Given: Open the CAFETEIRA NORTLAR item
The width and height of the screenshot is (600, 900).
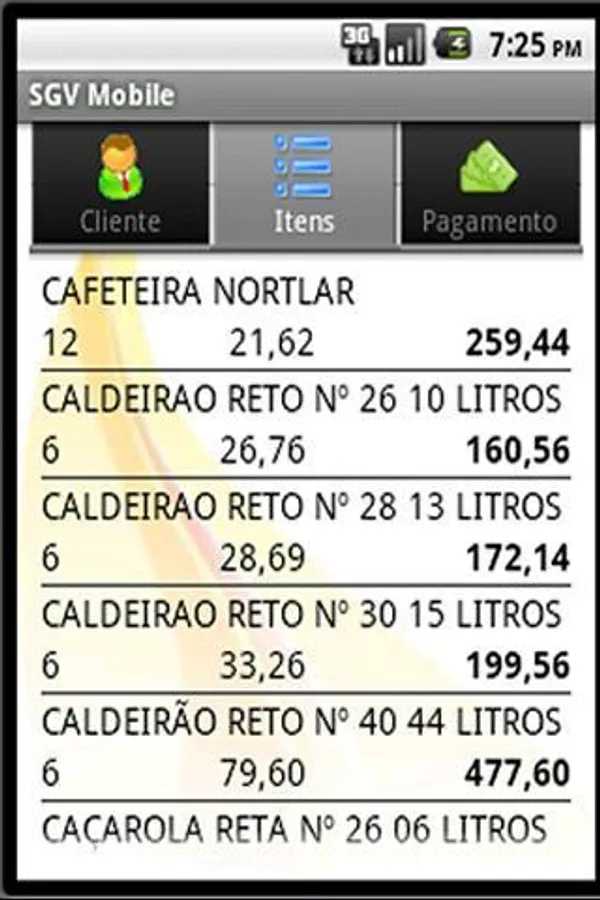Looking at the screenshot, I should pos(305,317).
